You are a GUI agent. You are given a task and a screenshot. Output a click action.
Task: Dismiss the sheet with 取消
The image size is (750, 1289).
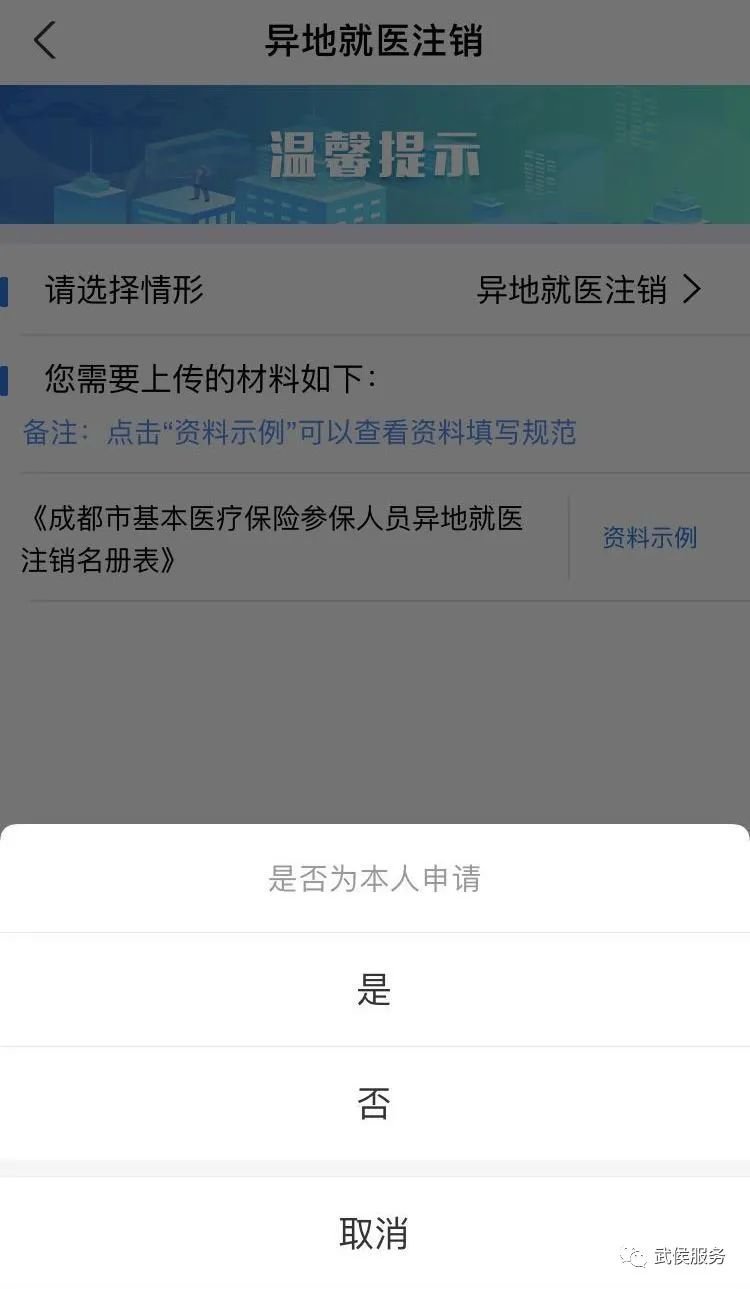374,1234
